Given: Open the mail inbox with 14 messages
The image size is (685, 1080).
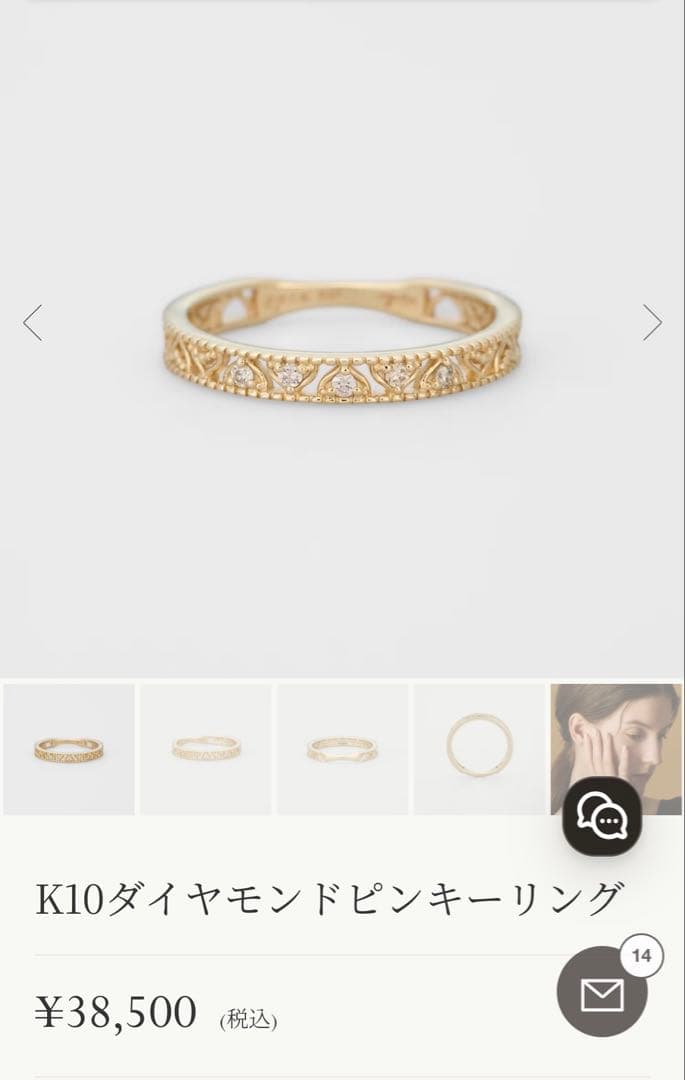Looking at the screenshot, I should 602,992.
